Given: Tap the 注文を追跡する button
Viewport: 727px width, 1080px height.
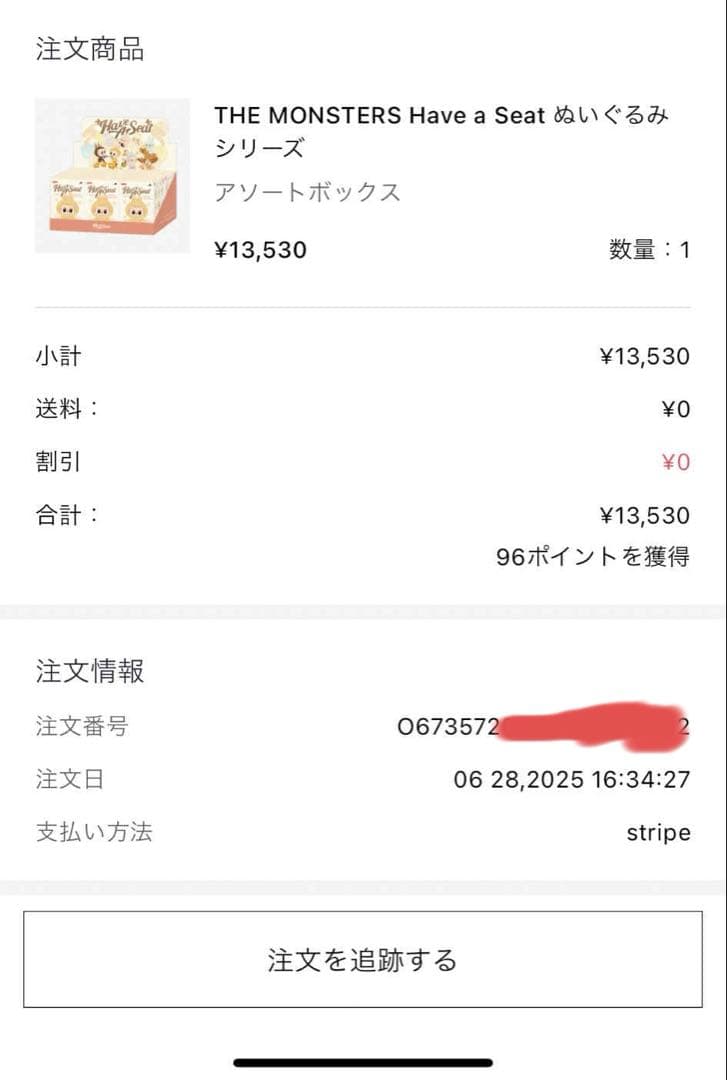Looking at the screenshot, I should click(x=362, y=960).
